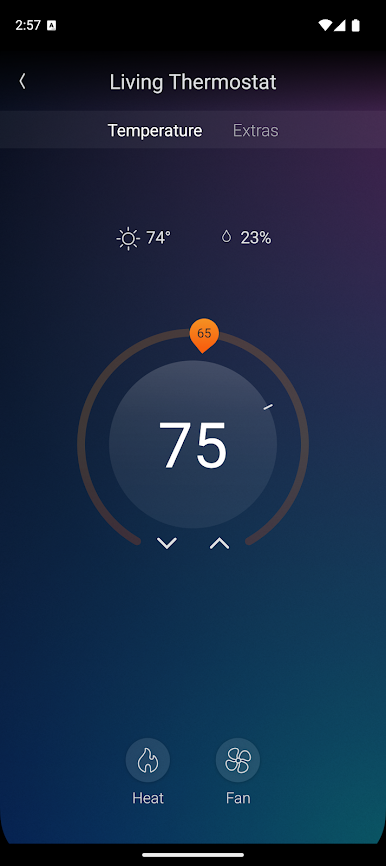
Task: Go back from Living Thermostat
Action: point(22,82)
